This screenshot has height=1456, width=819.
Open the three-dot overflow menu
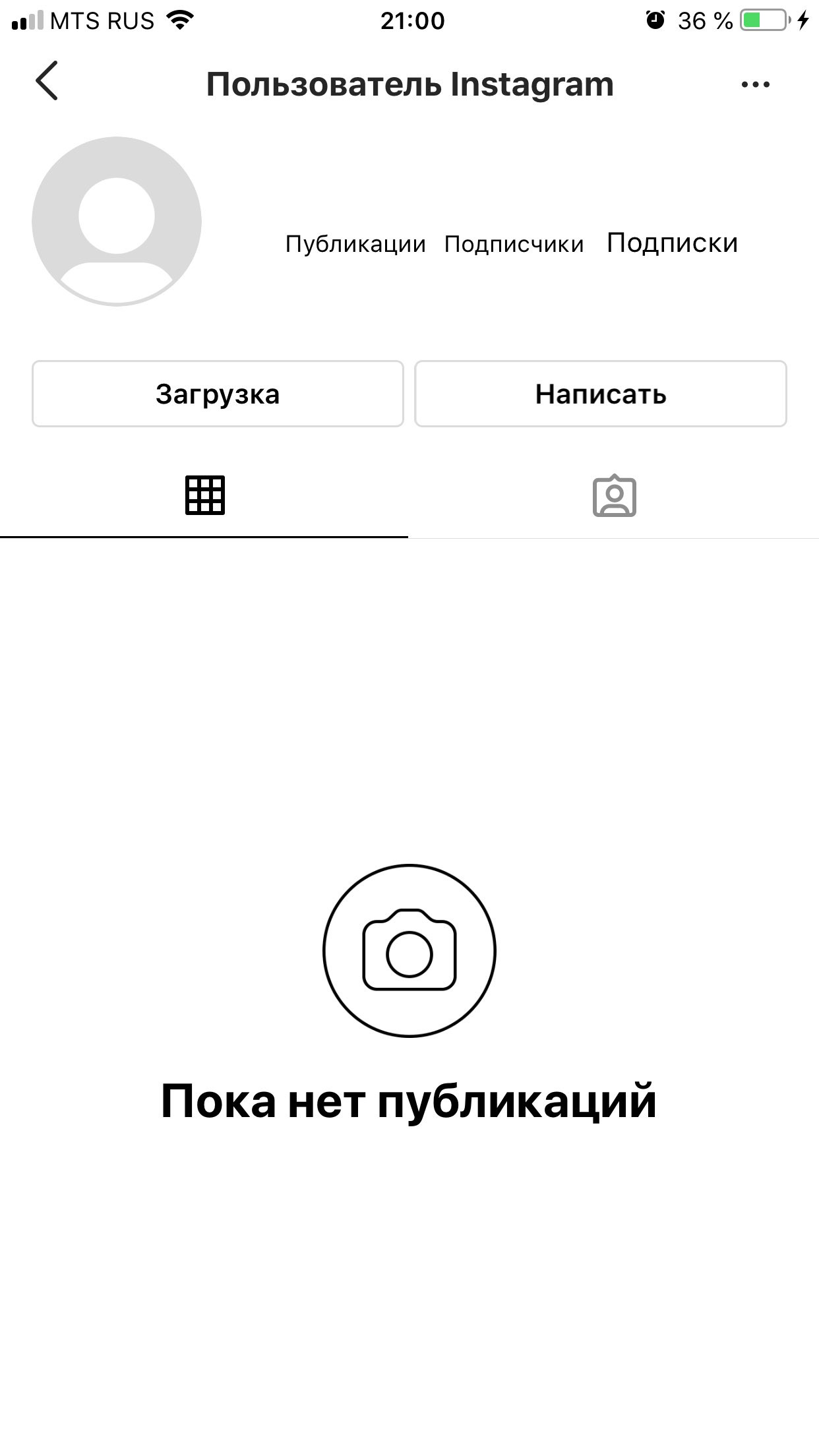755,84
